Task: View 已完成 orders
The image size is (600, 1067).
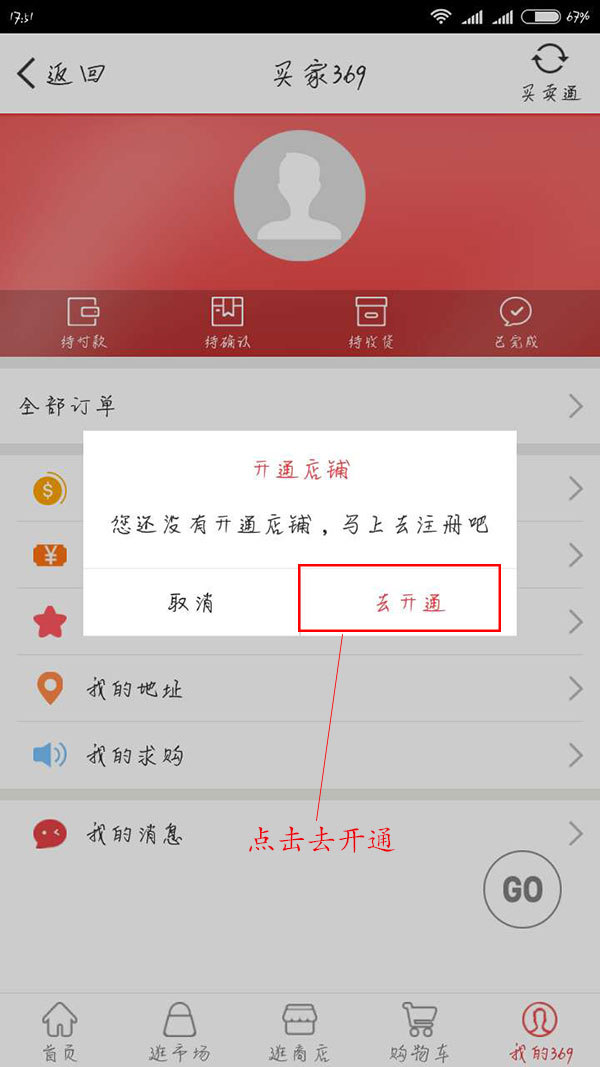Action: tap(515, 323)
